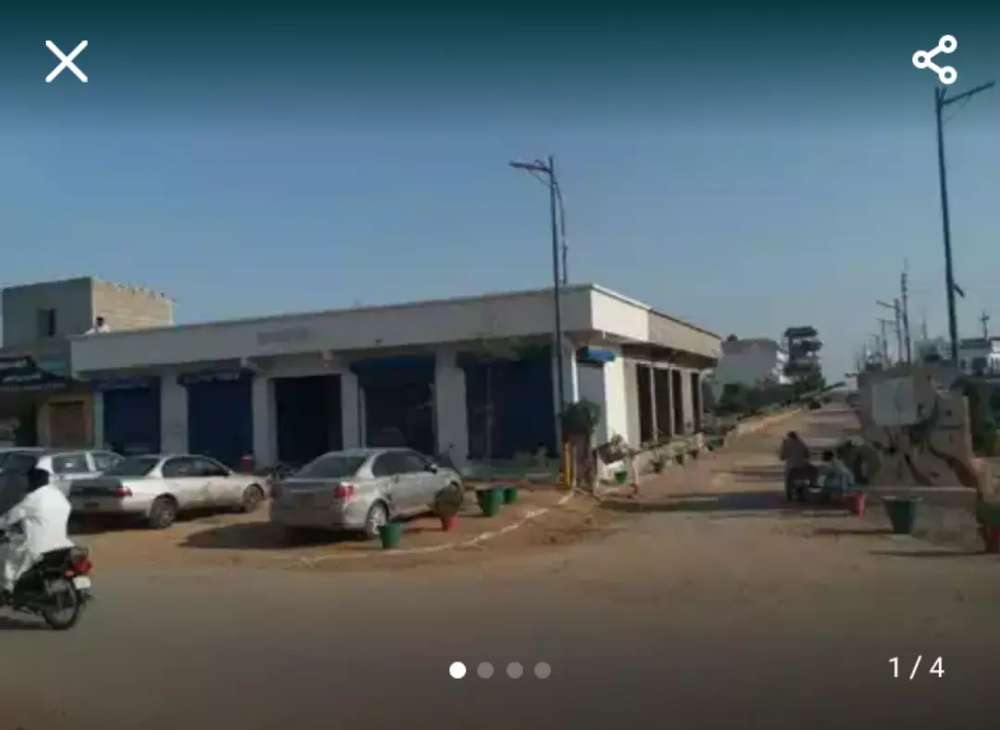Jump to the second photo dot
Viewport: 1000px width, 730px height.
click(x=486, y=670)
